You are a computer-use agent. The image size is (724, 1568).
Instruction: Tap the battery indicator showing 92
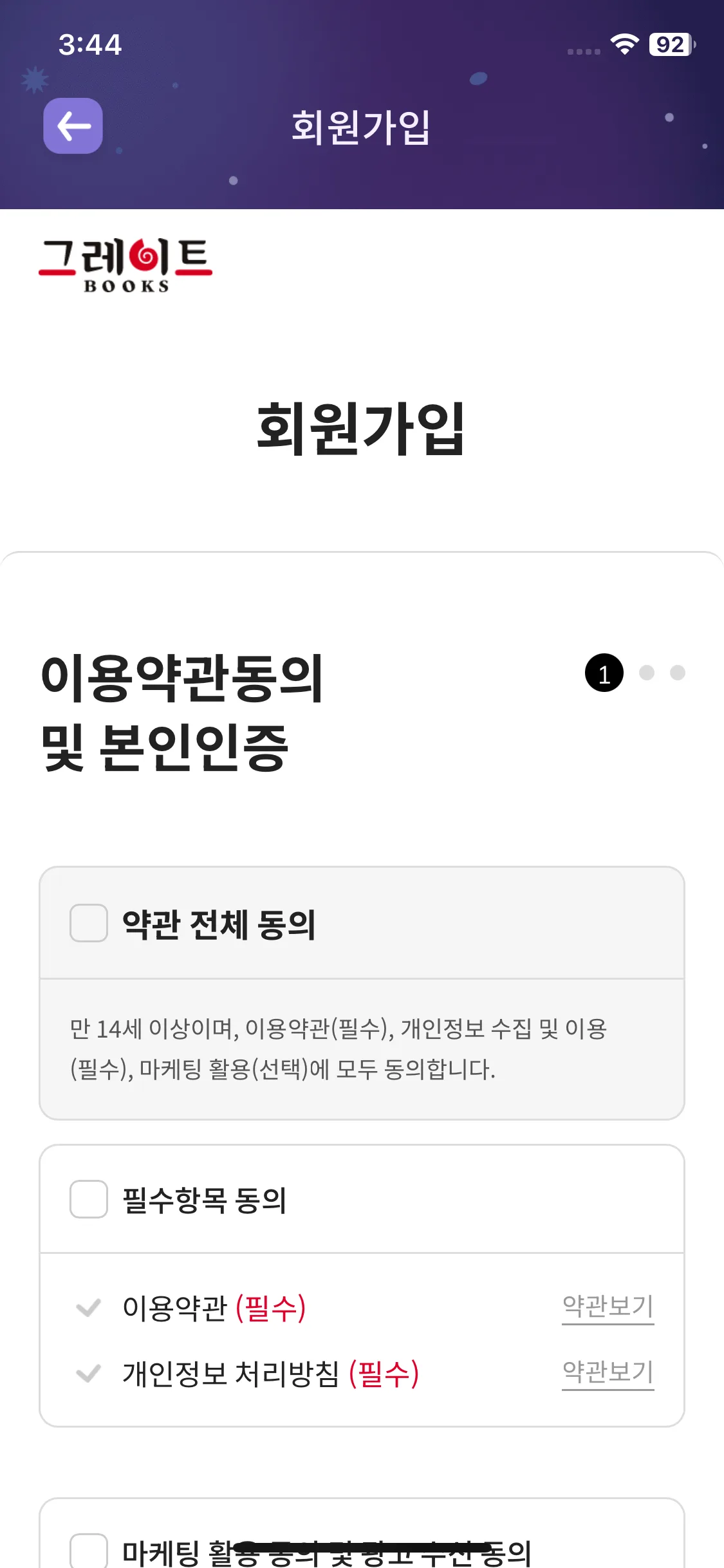click(669, 42)
